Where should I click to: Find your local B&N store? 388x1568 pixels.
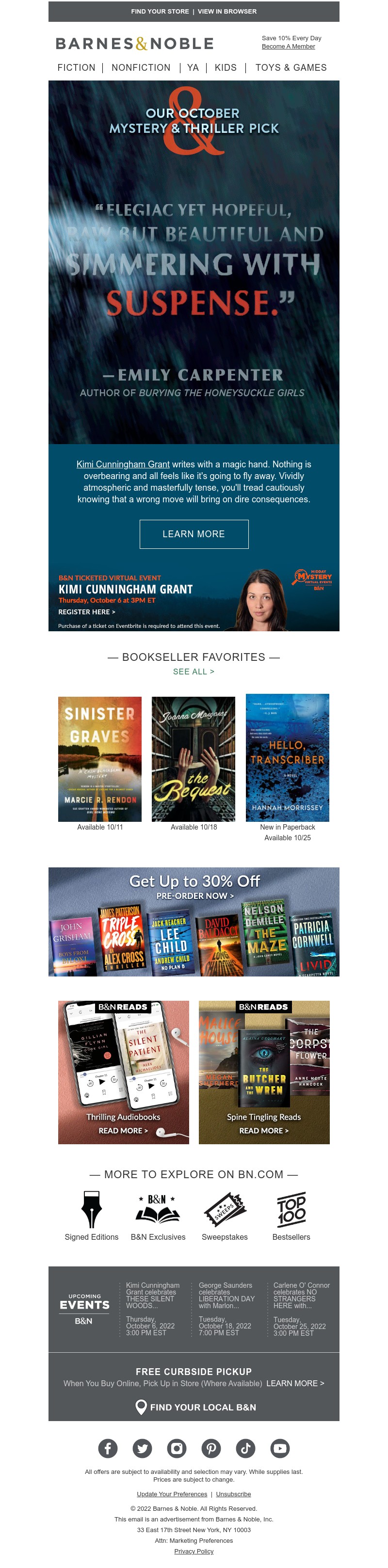coord(196,1408)
